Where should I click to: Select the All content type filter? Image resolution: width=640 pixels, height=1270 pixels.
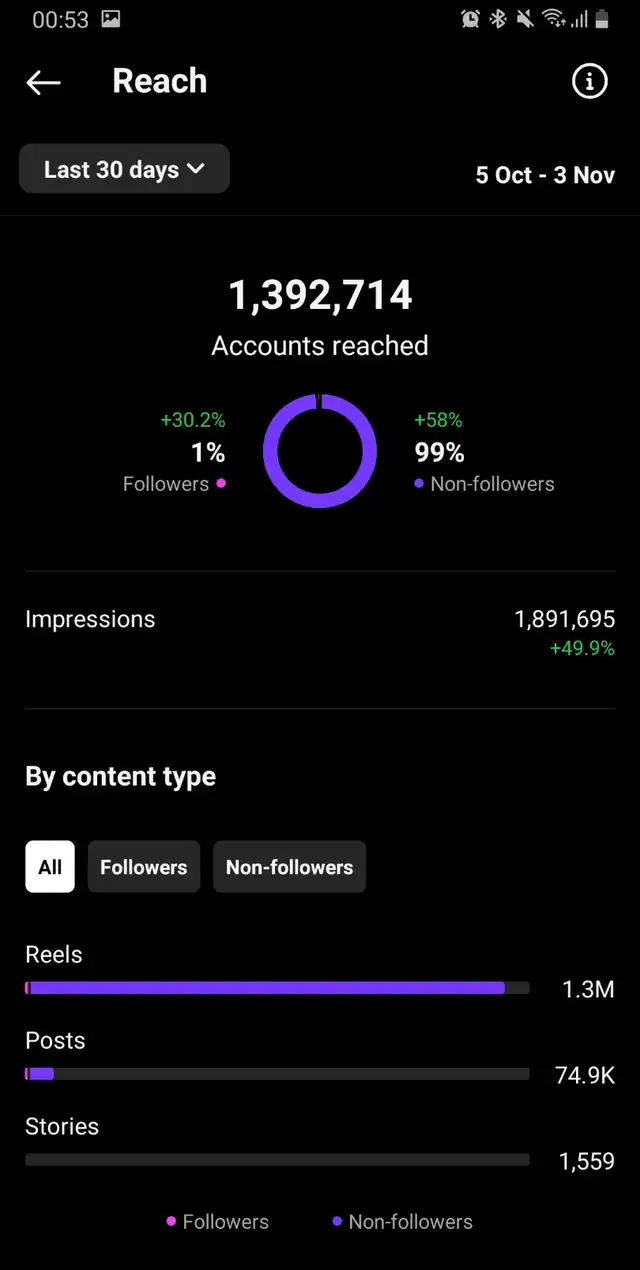point(50,867)
